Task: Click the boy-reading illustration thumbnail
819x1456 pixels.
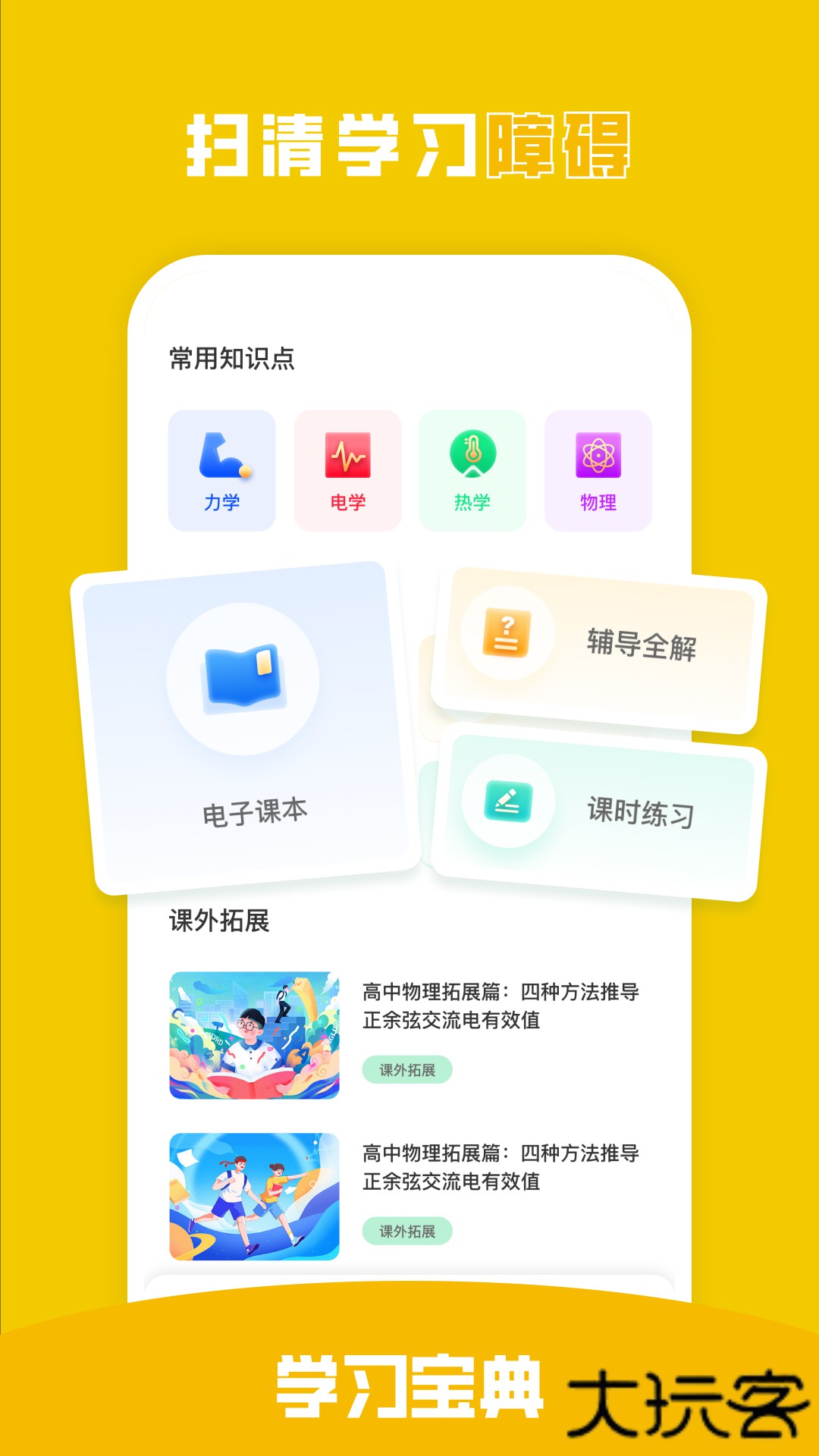Action: pos(254,1035)
